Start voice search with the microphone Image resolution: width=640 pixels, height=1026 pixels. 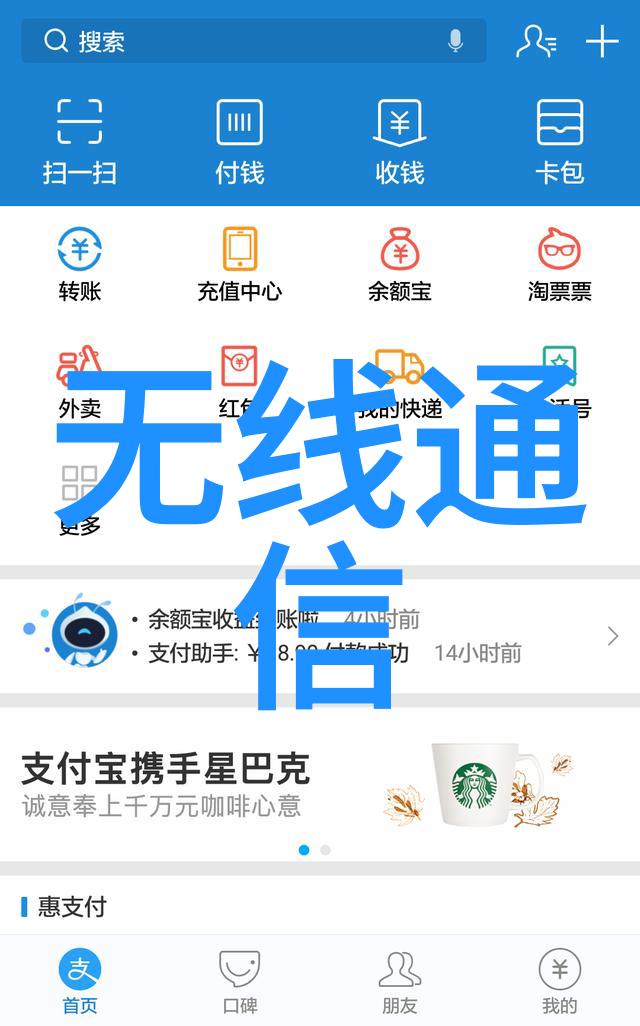pos(455,41)
